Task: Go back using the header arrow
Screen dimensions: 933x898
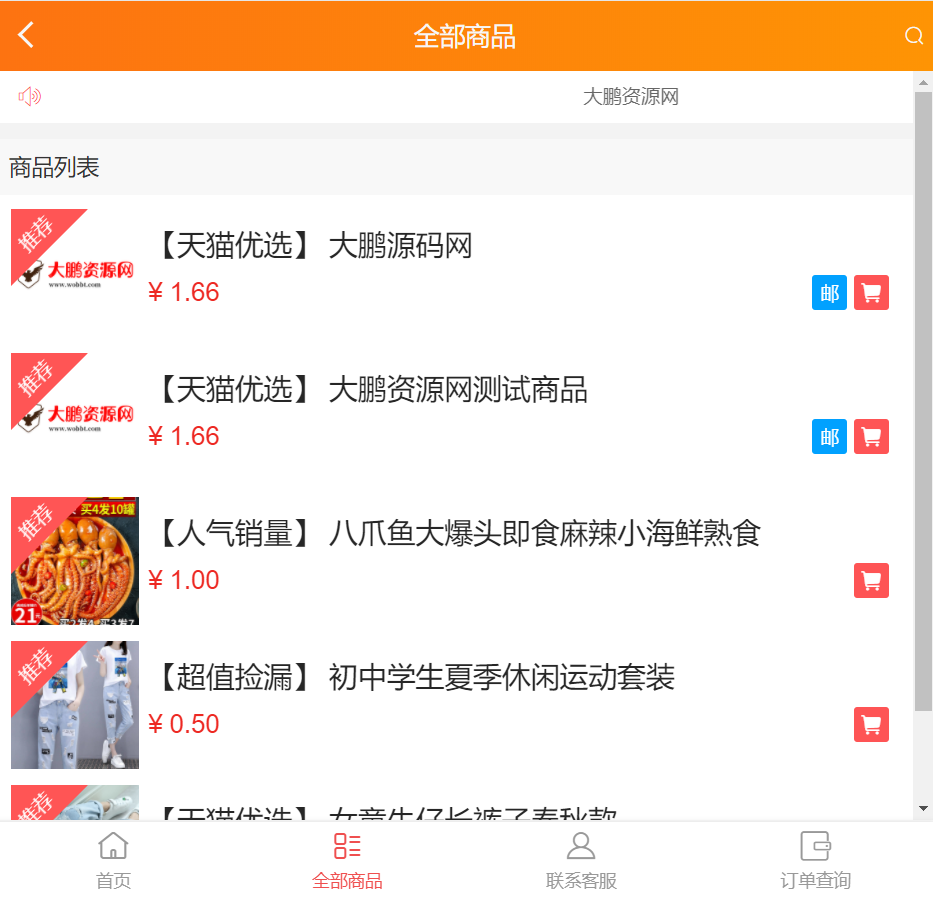Action: coord(26,35)
